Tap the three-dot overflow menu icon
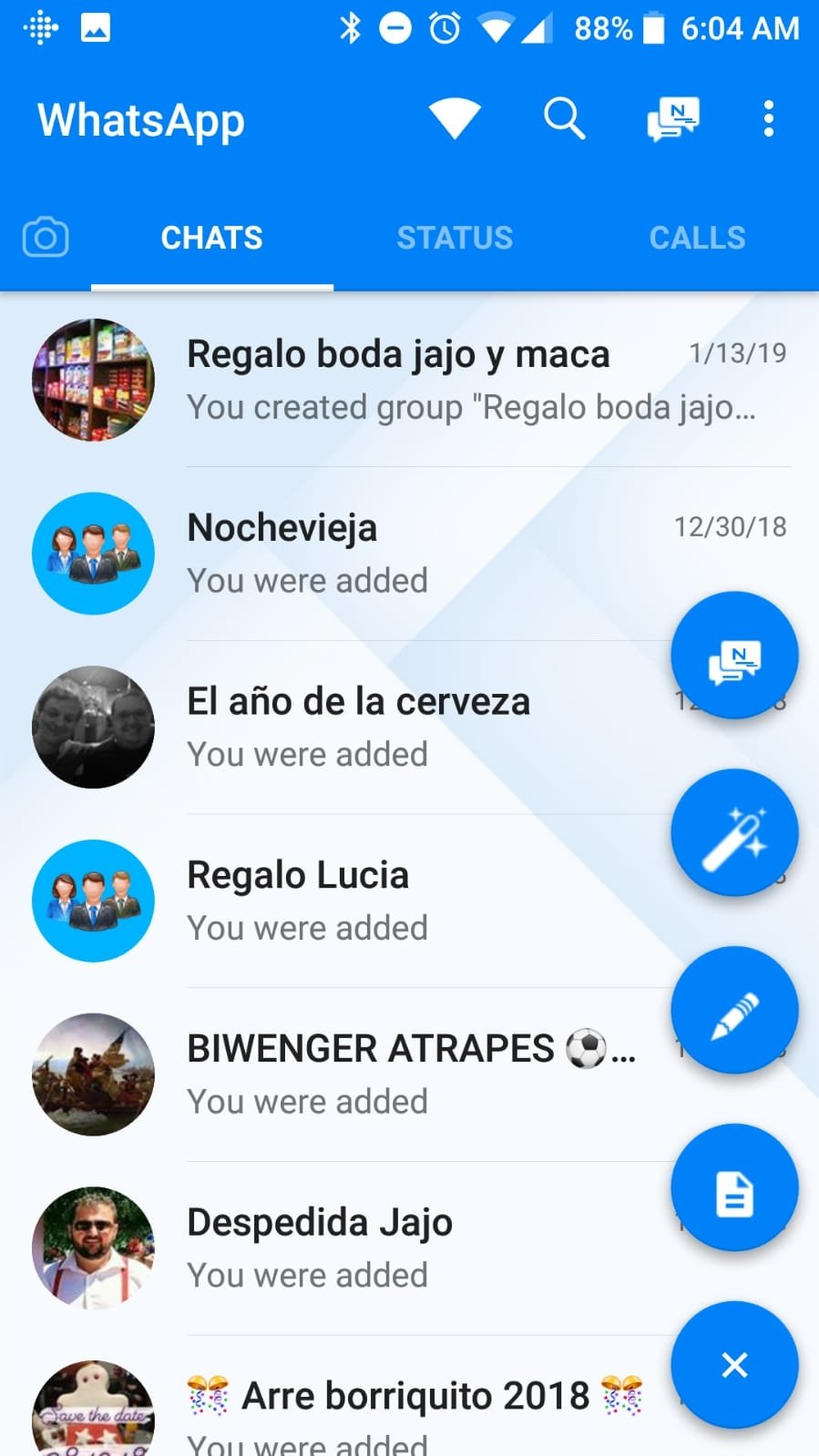Image resolution: width=819 pixels, height=1456 pixels. [x=770, y=118]
